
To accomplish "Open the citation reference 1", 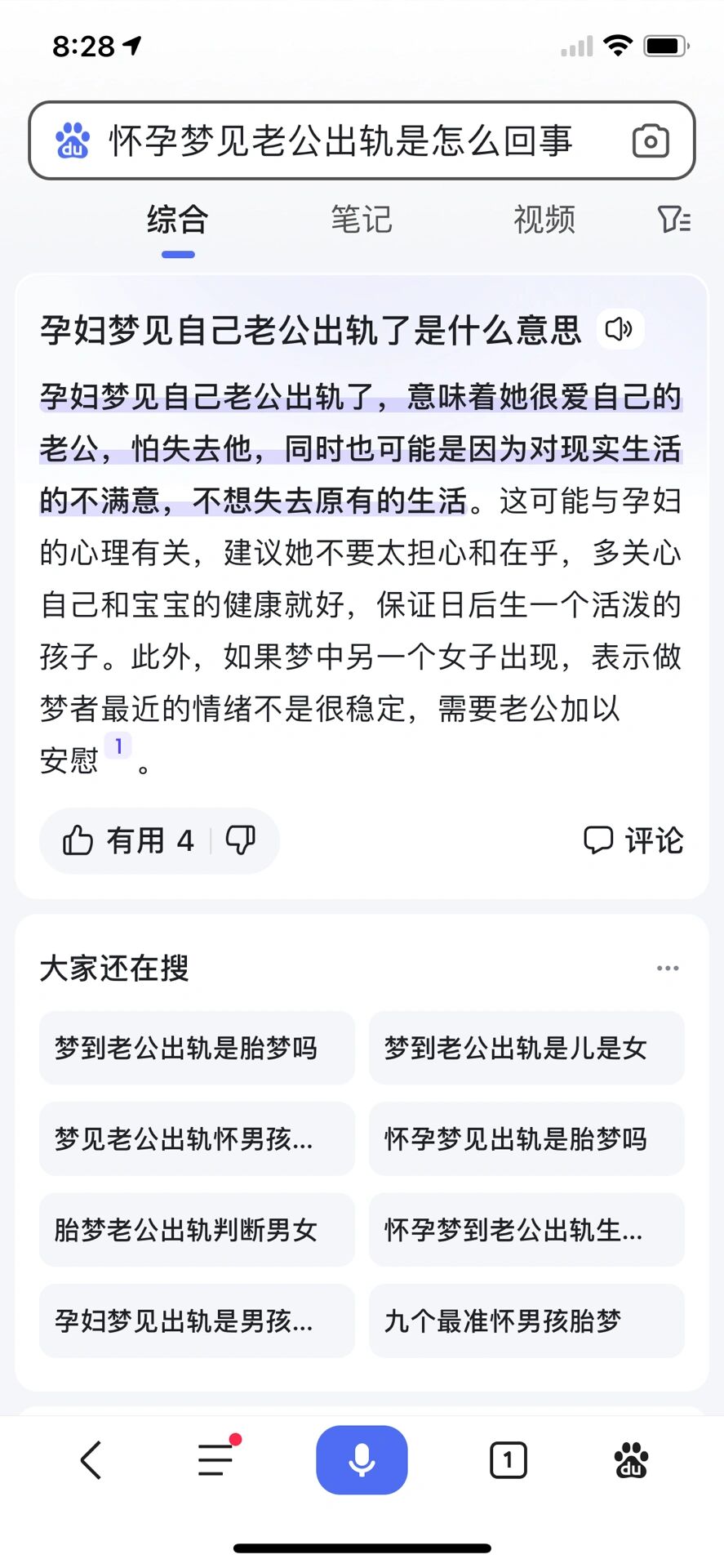I will (x=118, y=746).
